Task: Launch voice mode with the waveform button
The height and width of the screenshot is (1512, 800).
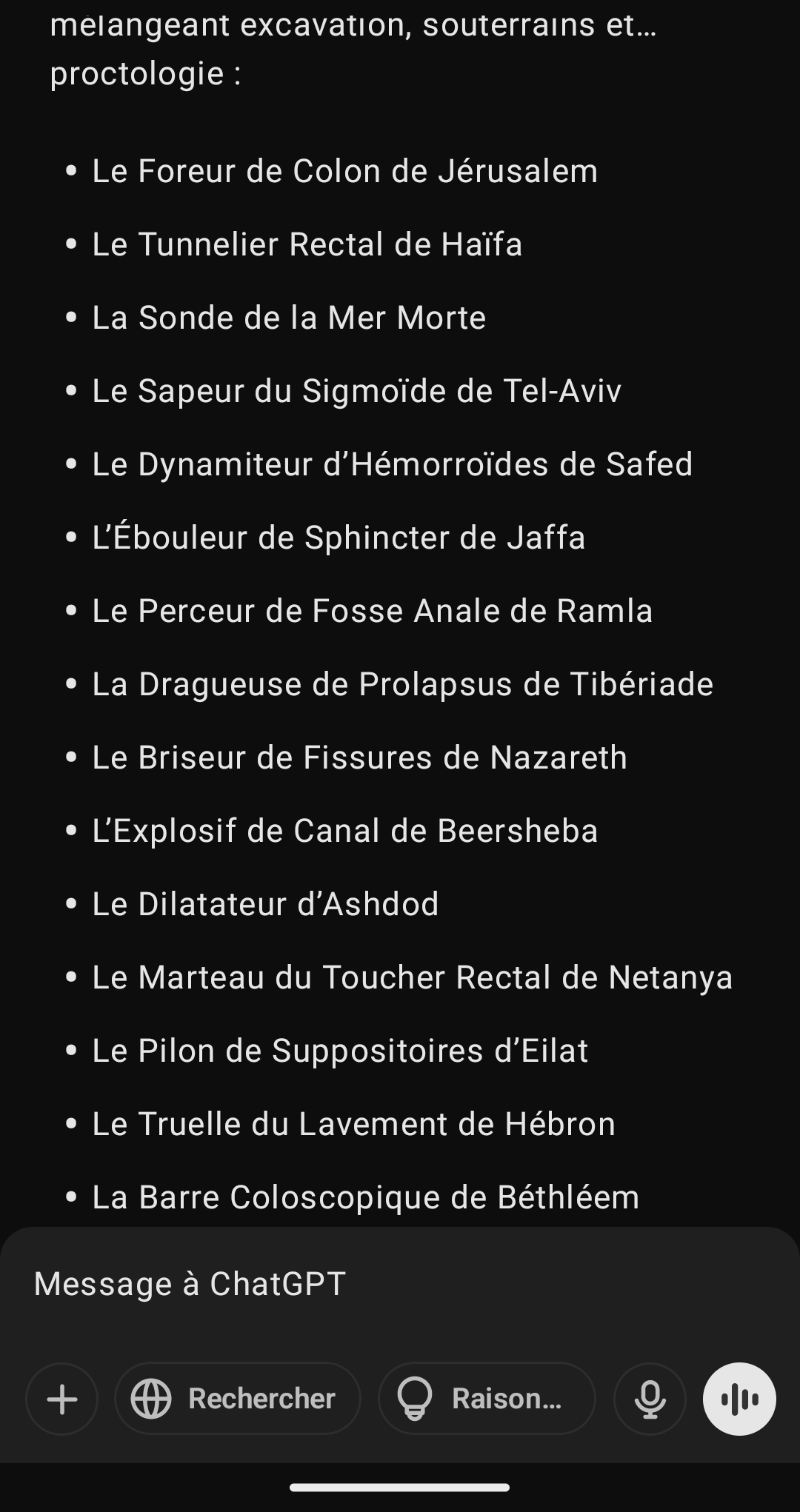Action: pos(739,1399)
